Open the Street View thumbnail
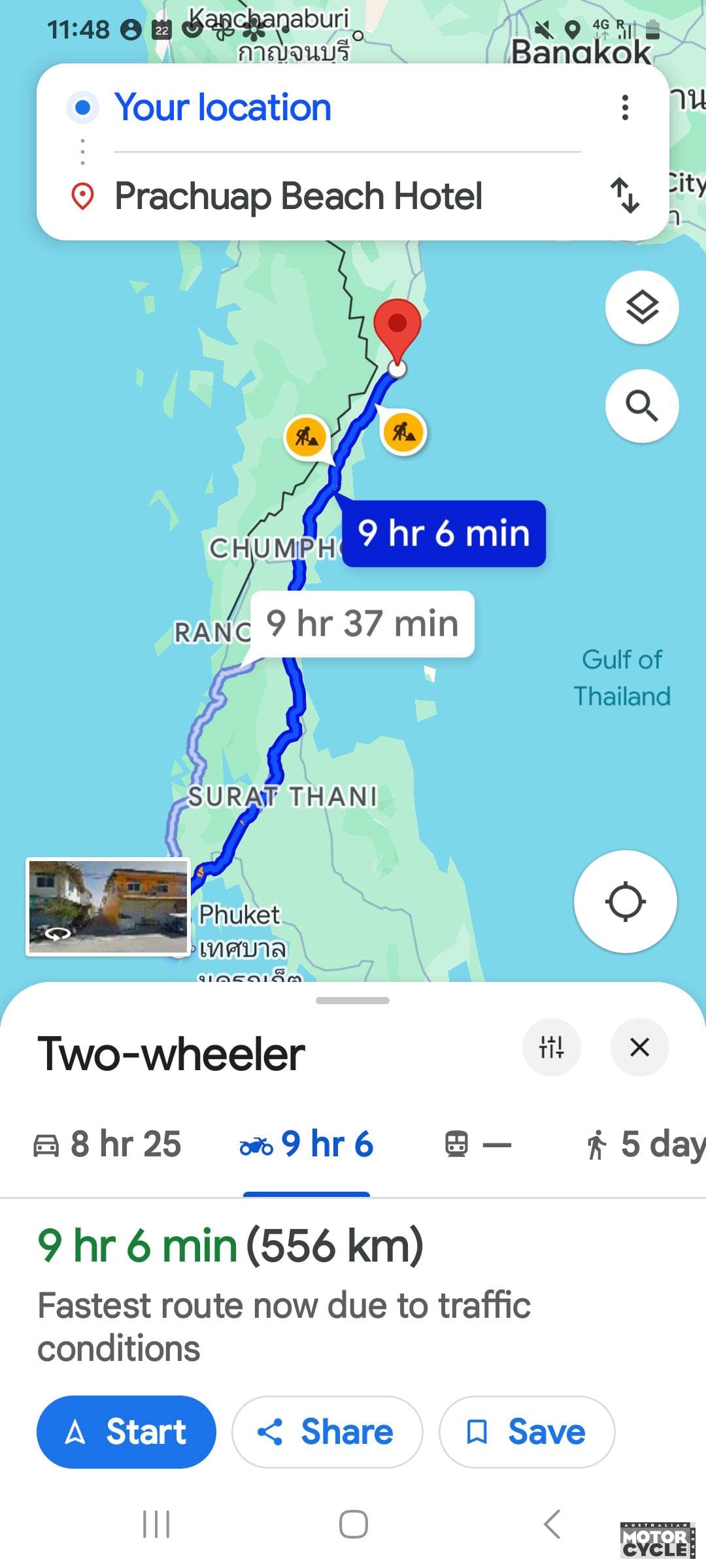This screenshot has height=1568, width=706. (x=108, y=907)
